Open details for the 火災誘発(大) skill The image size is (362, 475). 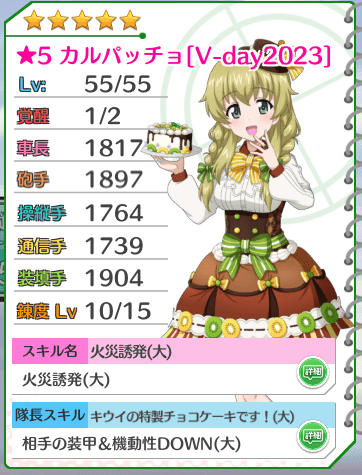click(x=313, y=372)
